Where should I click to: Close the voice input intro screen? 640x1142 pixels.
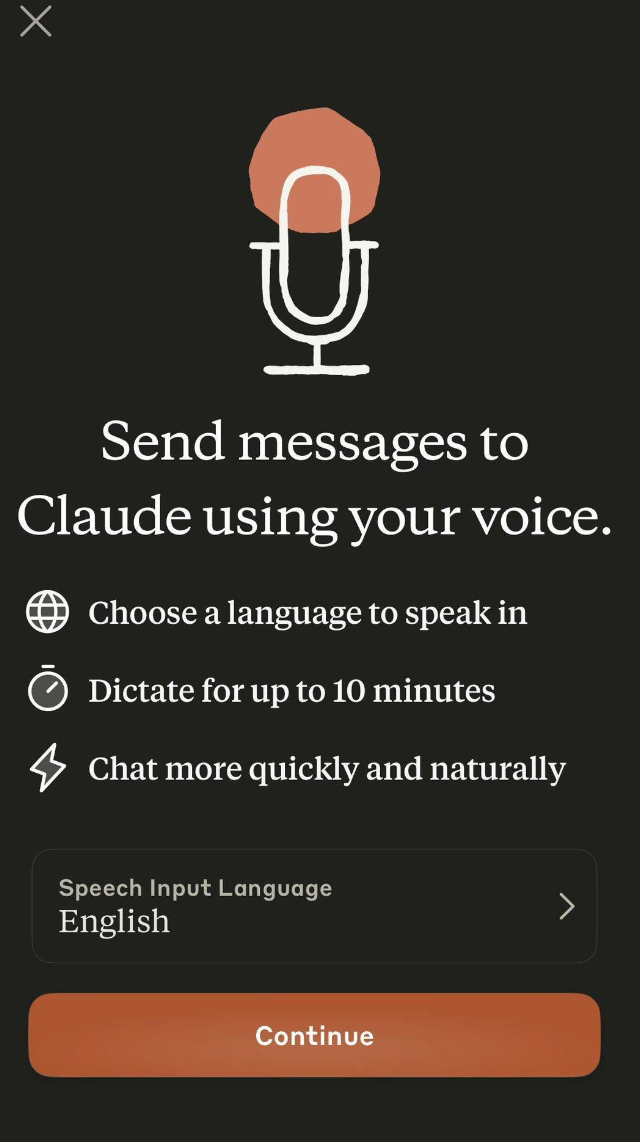point(36,21)
